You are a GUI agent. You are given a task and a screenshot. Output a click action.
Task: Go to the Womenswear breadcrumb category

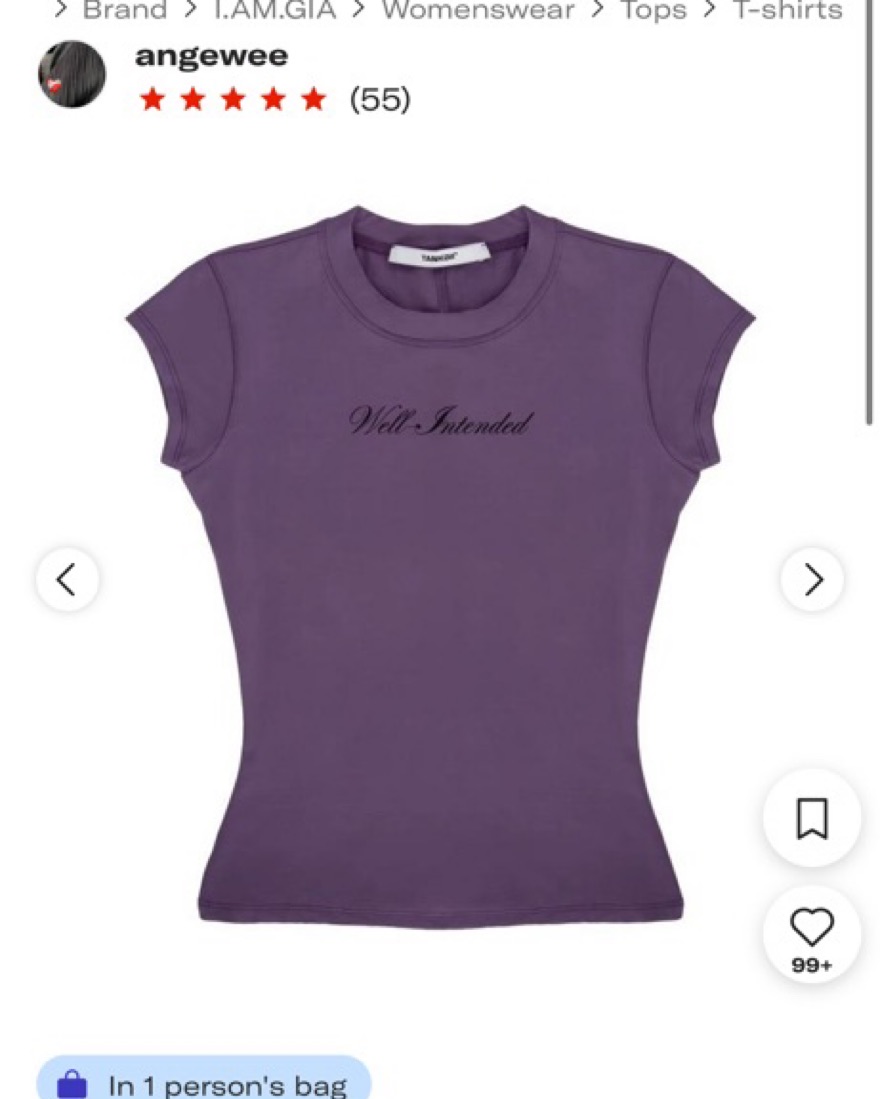click(478, 11)
